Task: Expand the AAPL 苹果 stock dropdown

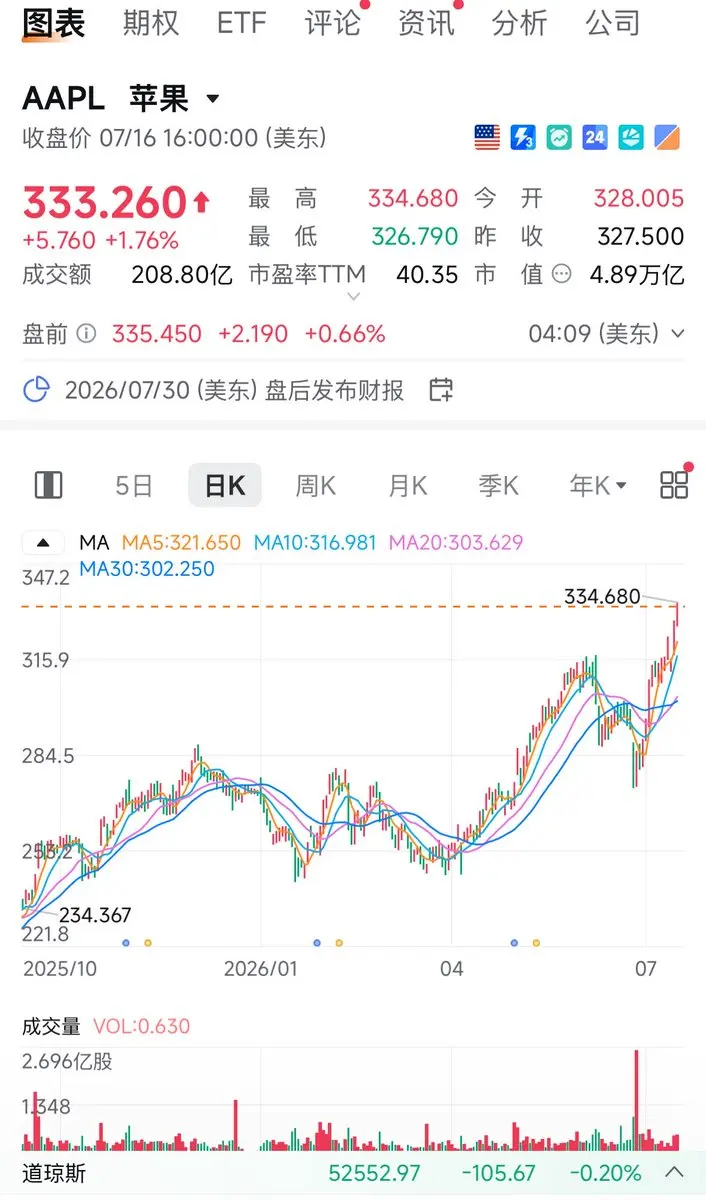Action: pos(212,99)
